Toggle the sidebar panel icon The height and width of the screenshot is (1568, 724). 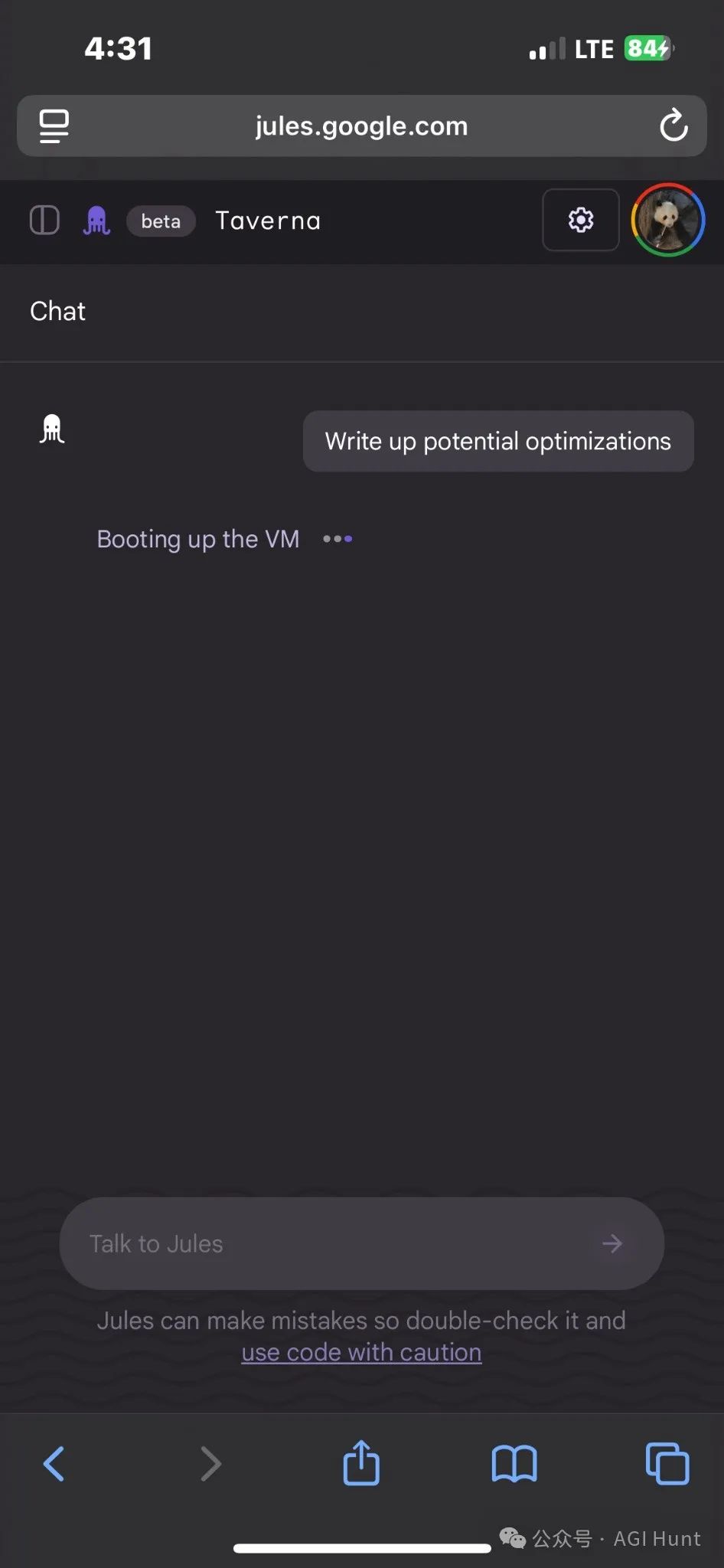click(44, 220)
